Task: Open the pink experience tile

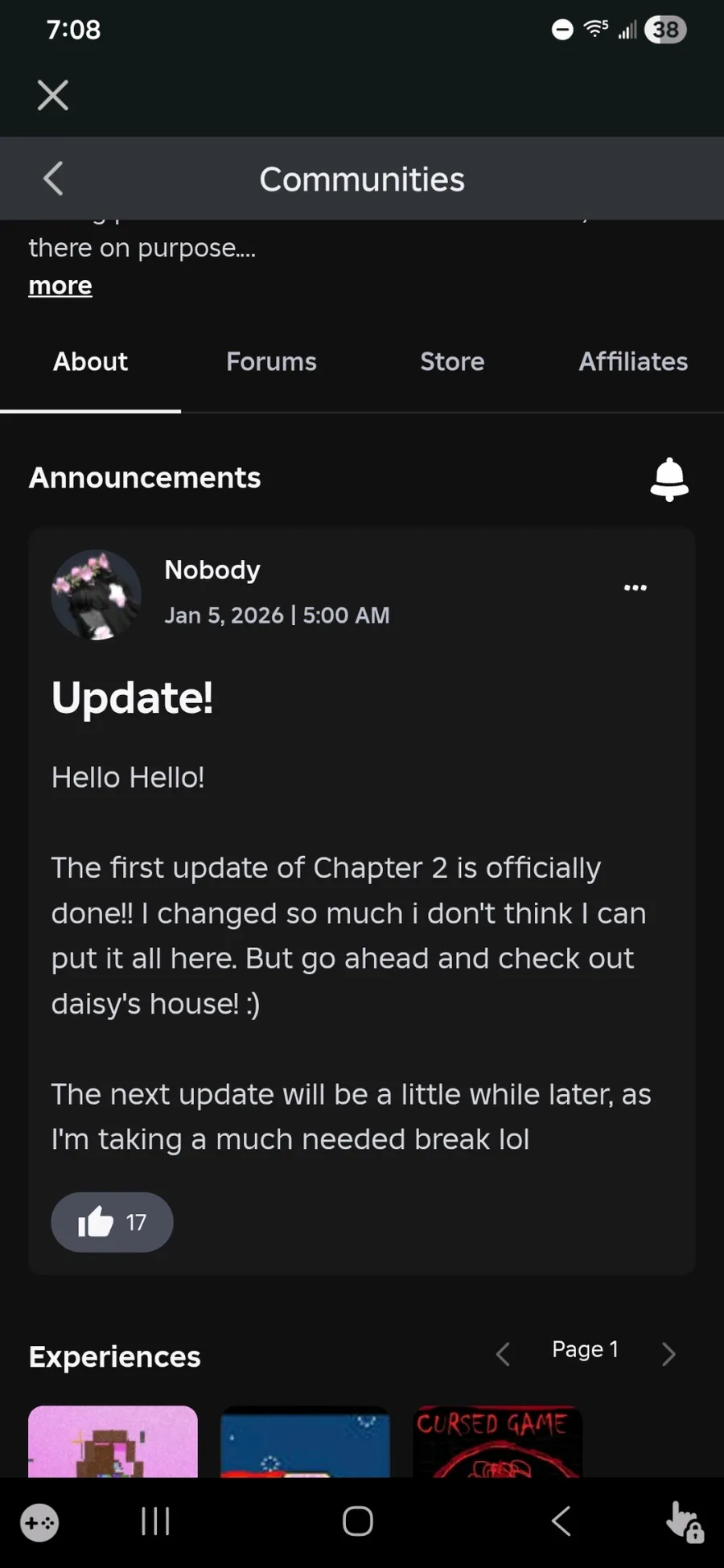Action: coord(113,1442)
